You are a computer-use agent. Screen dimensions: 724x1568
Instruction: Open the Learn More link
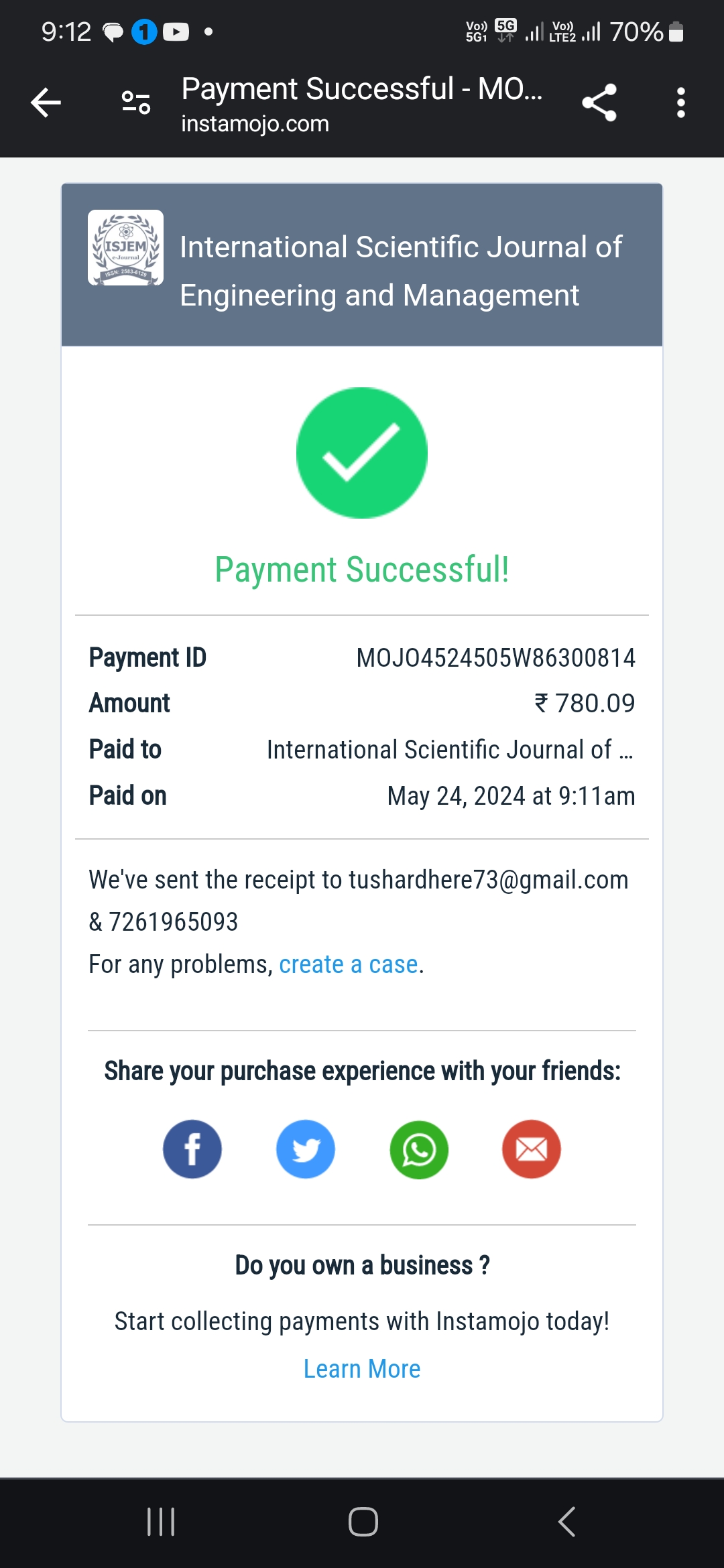(362, 1369)
